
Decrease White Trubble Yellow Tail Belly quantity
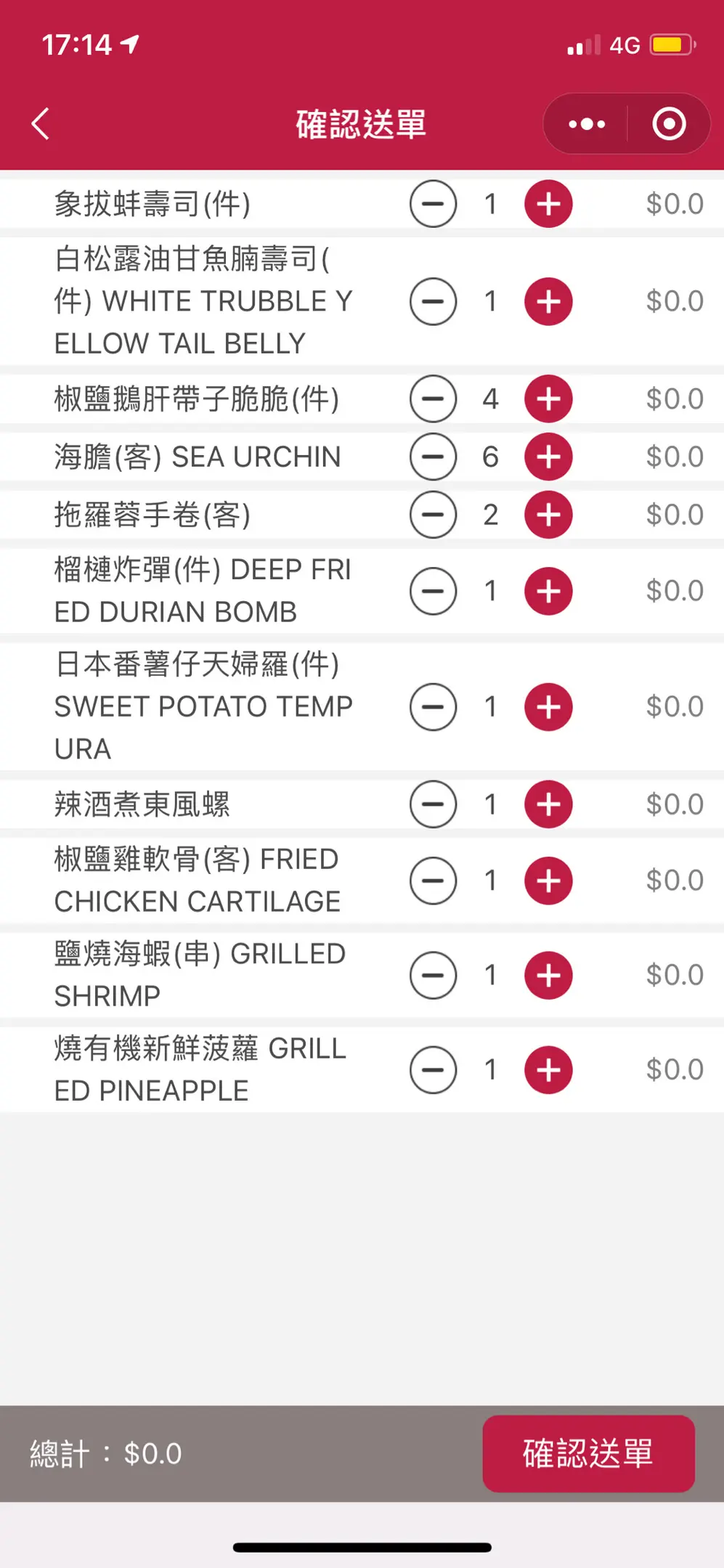point(433,301)
